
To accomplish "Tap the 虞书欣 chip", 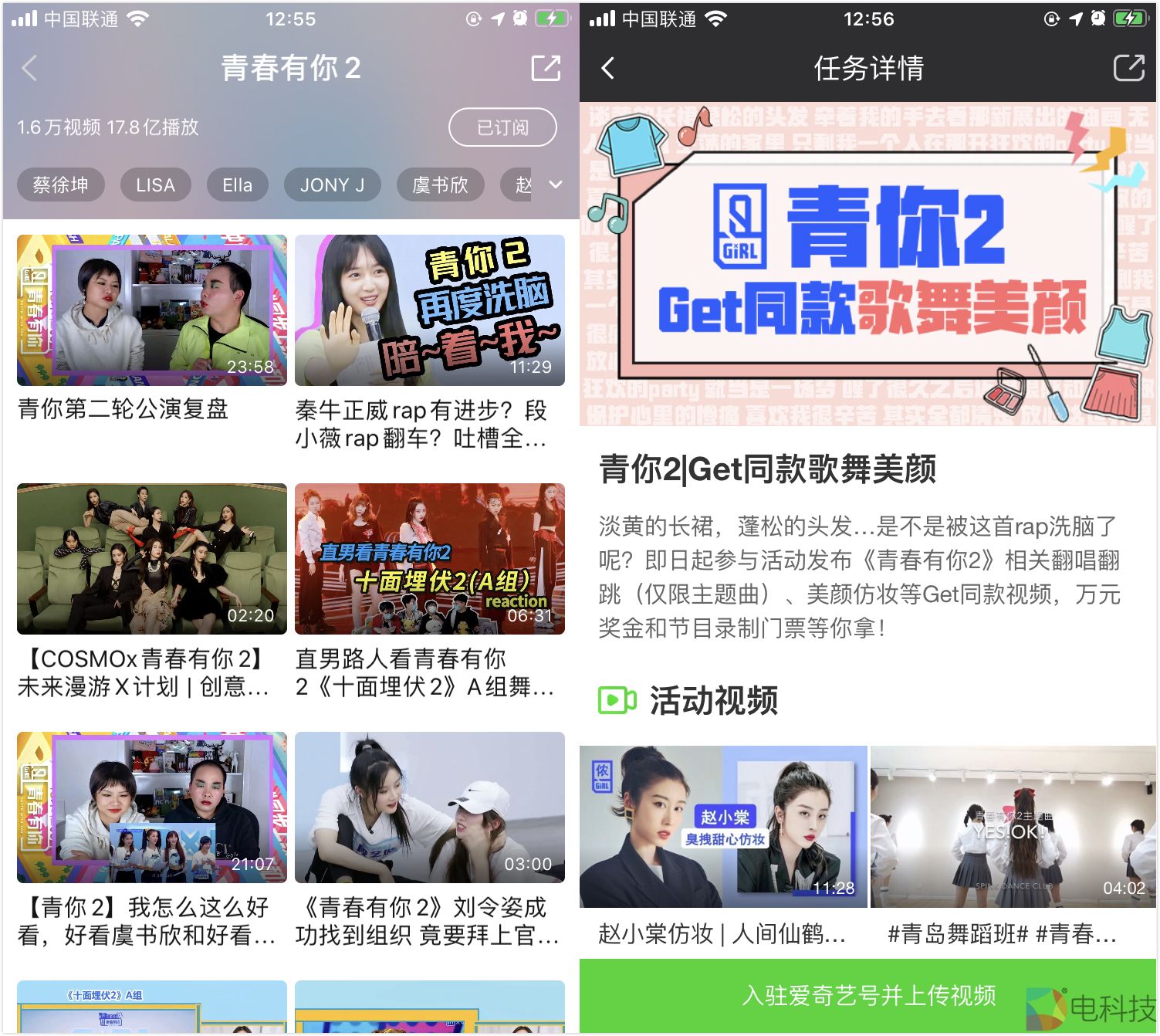I will tap(440, 185).
